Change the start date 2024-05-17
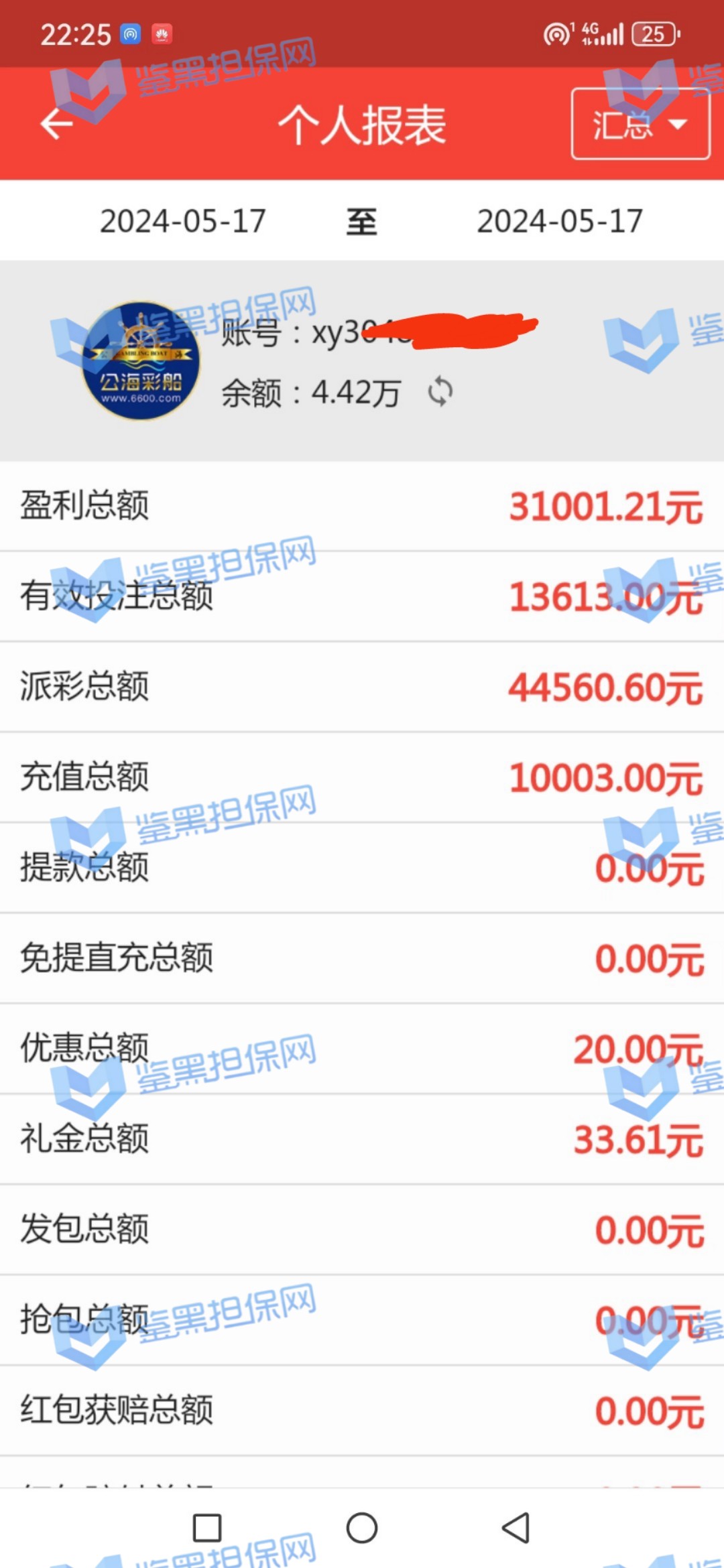 pyautogui.click(x=183, y=221)
